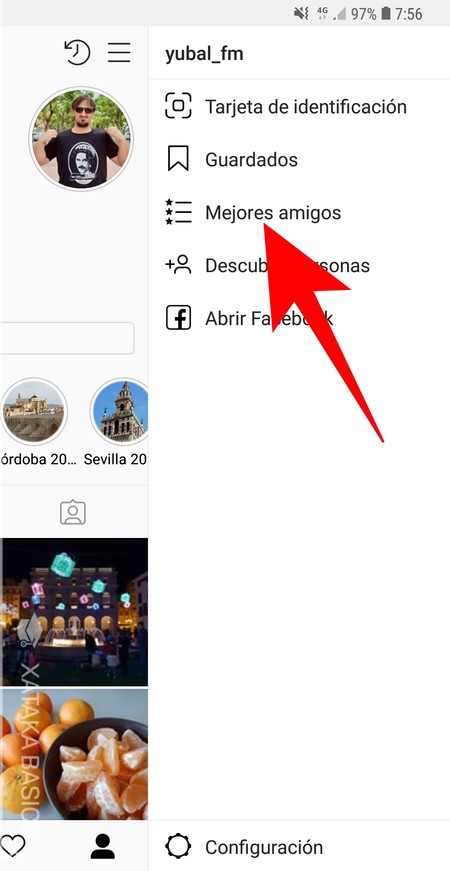Open Configuración settings

tap(299, 847)
